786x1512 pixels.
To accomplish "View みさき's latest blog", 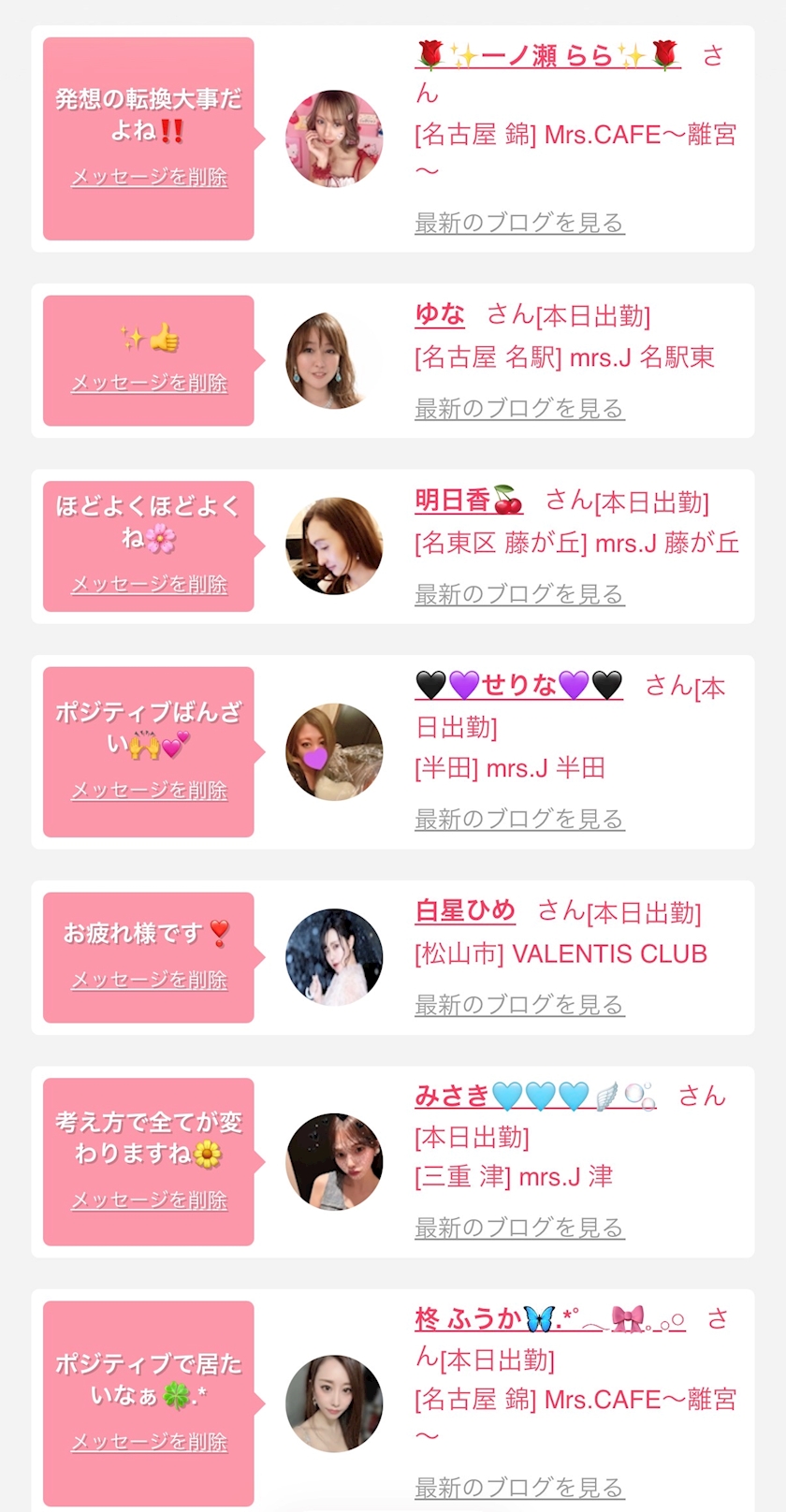I will pos(518,1228).
